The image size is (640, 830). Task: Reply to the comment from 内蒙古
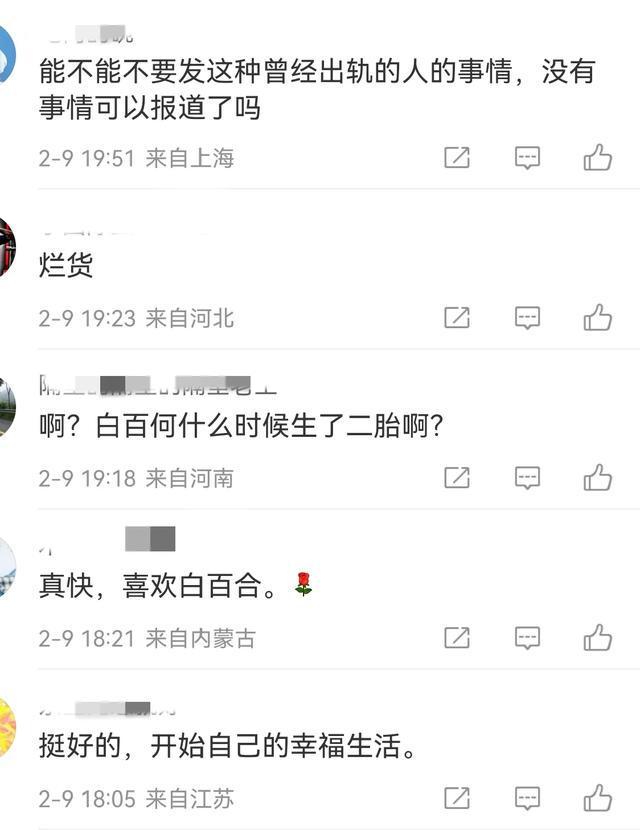(x=527, y=637)
